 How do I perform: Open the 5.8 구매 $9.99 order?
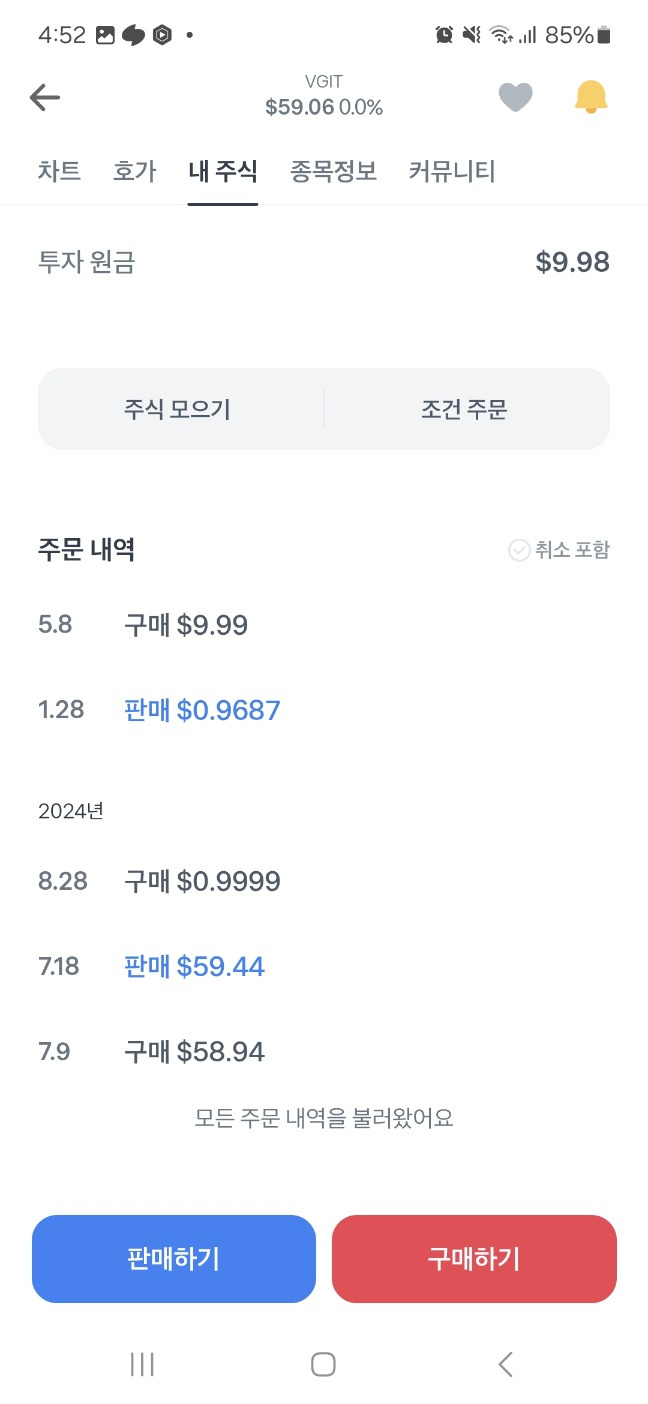[324, 626]
